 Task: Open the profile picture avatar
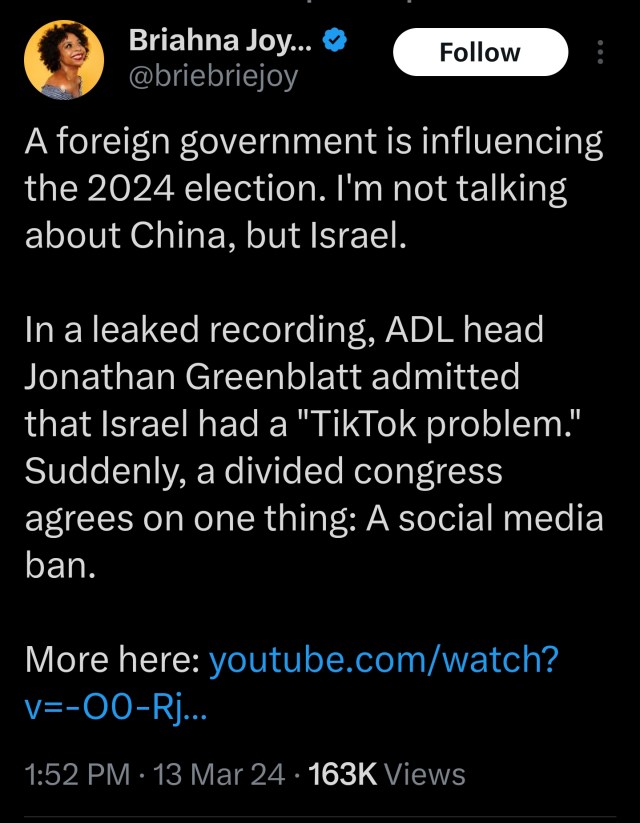click(64, 59)
